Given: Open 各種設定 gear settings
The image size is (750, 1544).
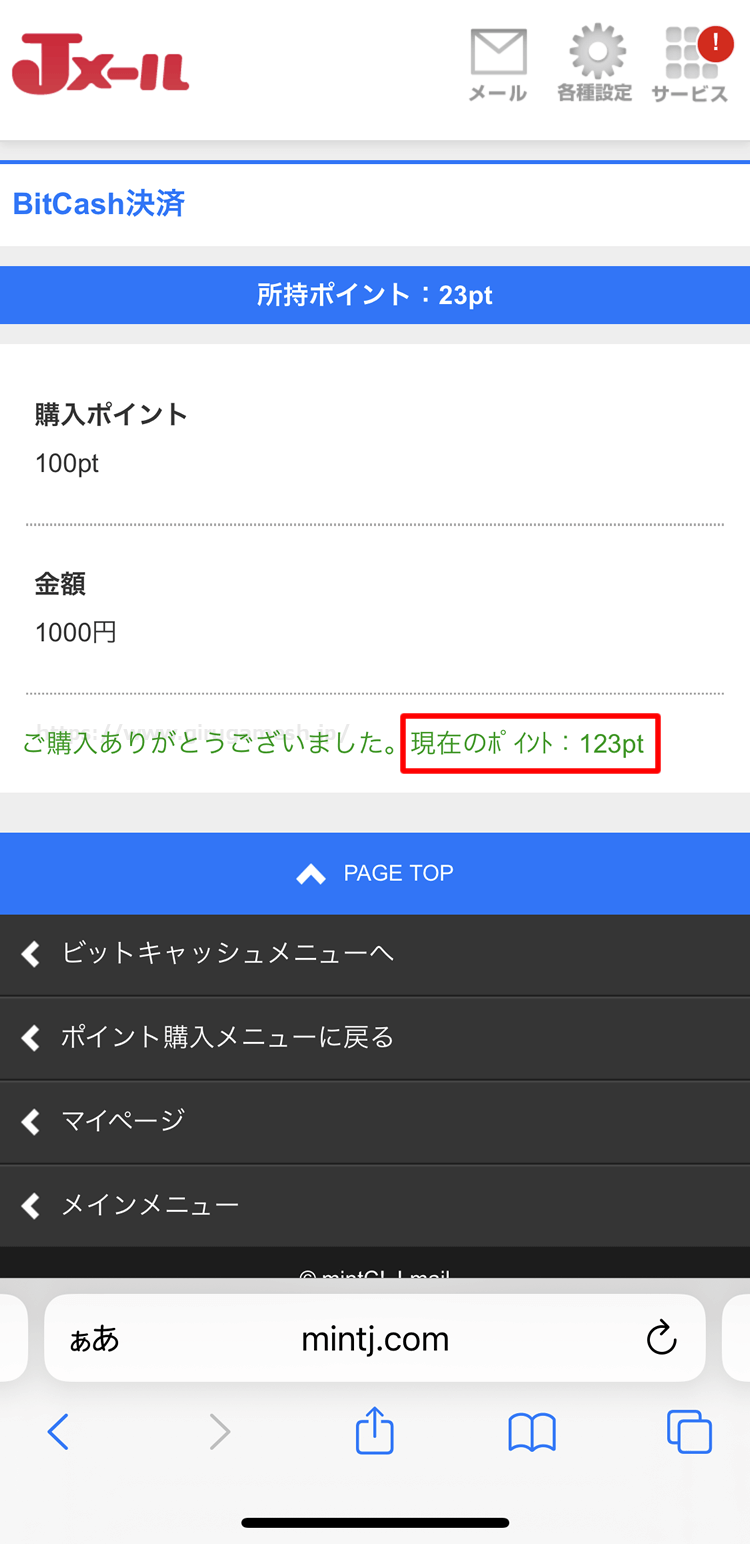Looking at the screenshot, I should click(595, 64).
